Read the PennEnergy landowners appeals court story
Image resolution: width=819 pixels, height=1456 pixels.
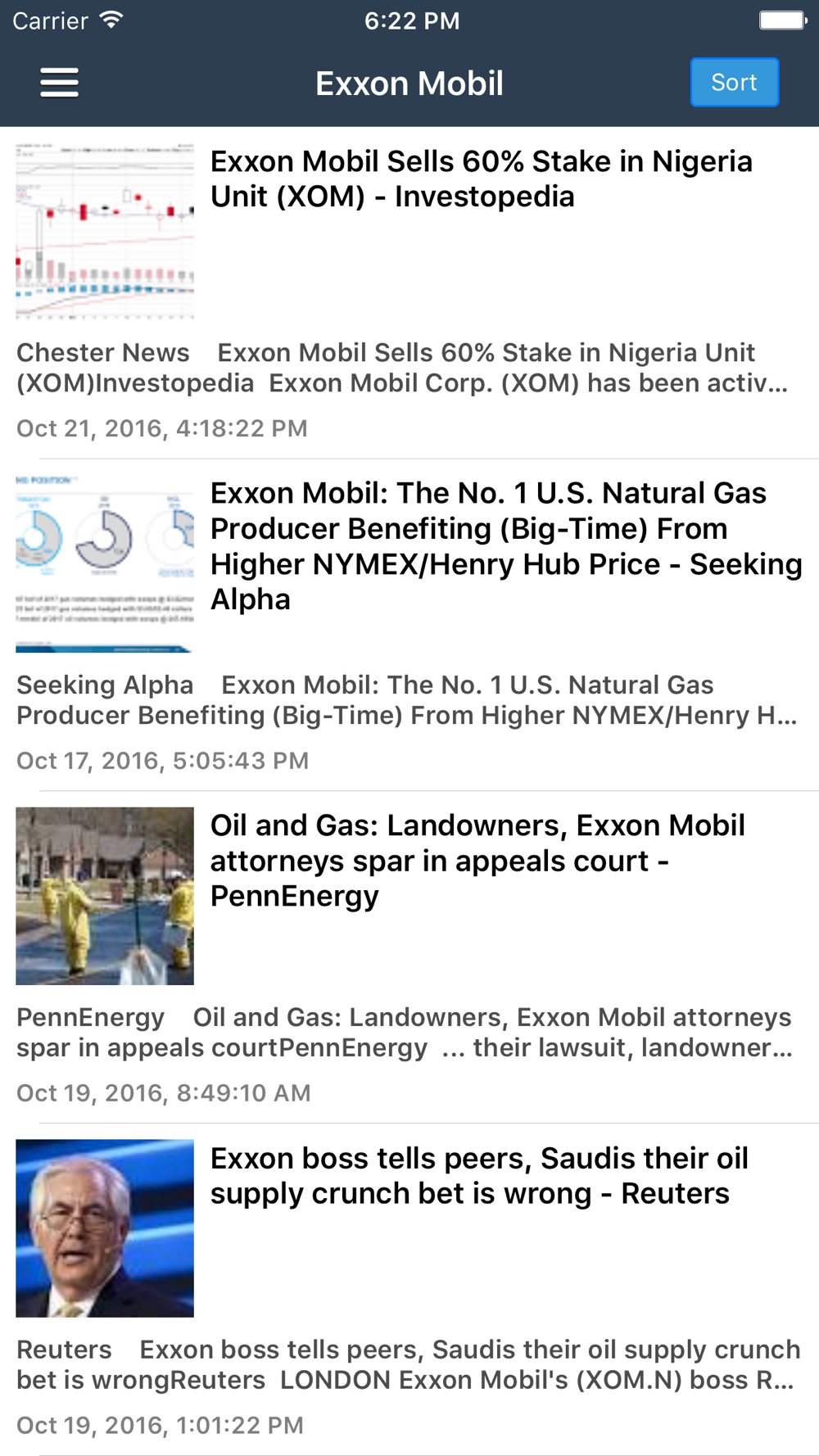[x=409, y=957]
